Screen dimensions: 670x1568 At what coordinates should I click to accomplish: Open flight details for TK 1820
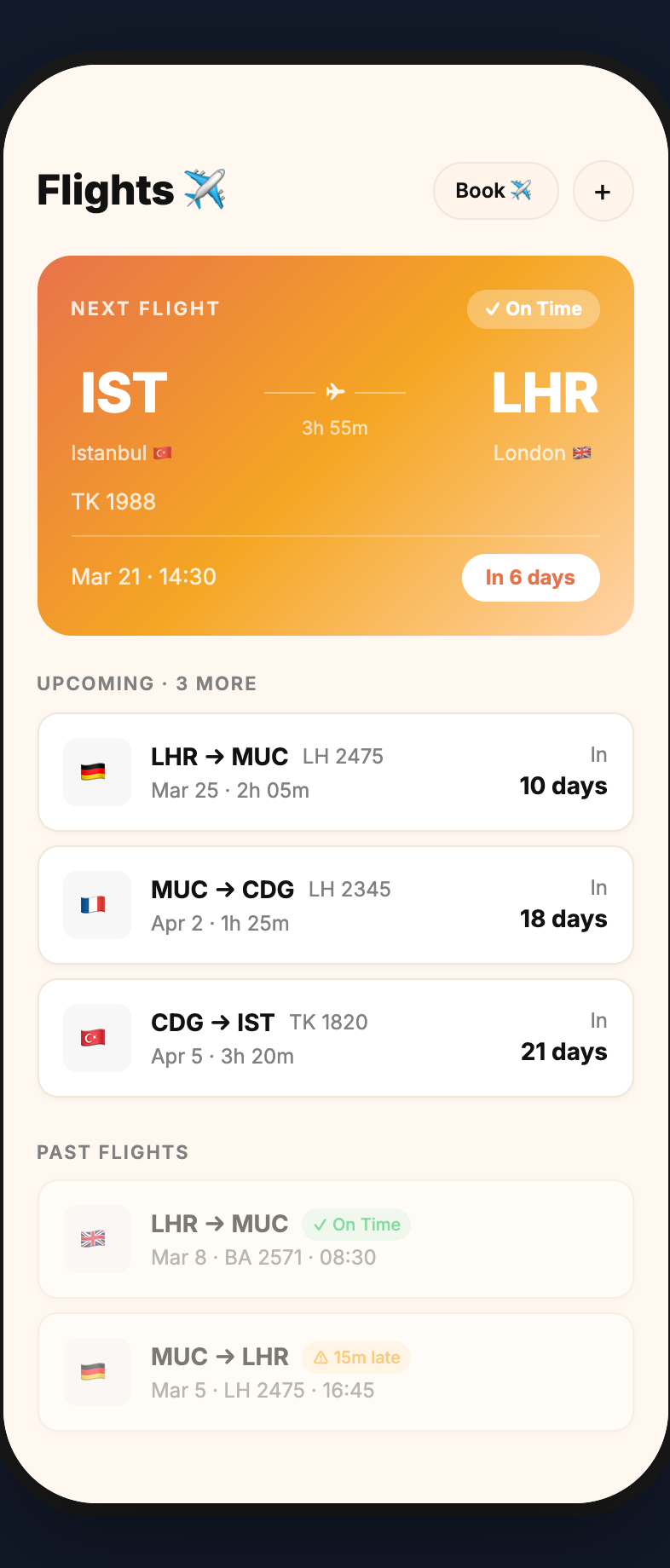(x=335, y=1038)
